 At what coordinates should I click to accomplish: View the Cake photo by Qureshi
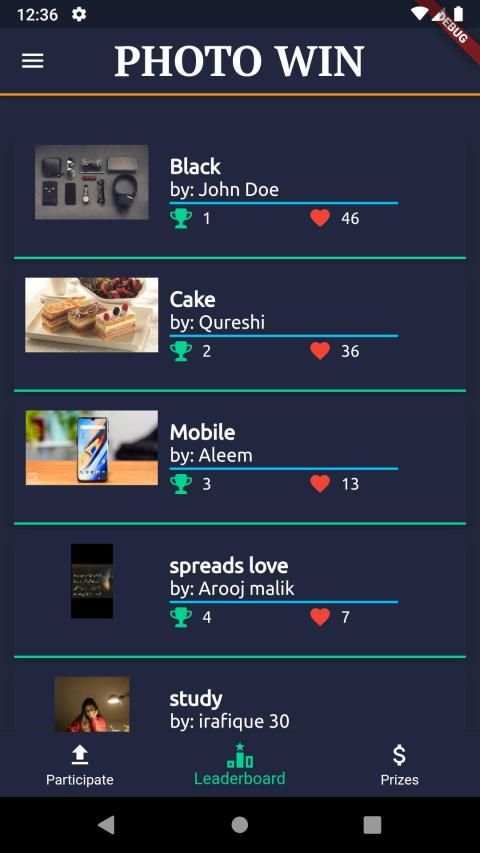pyautogui.click(x=92, y=315)
